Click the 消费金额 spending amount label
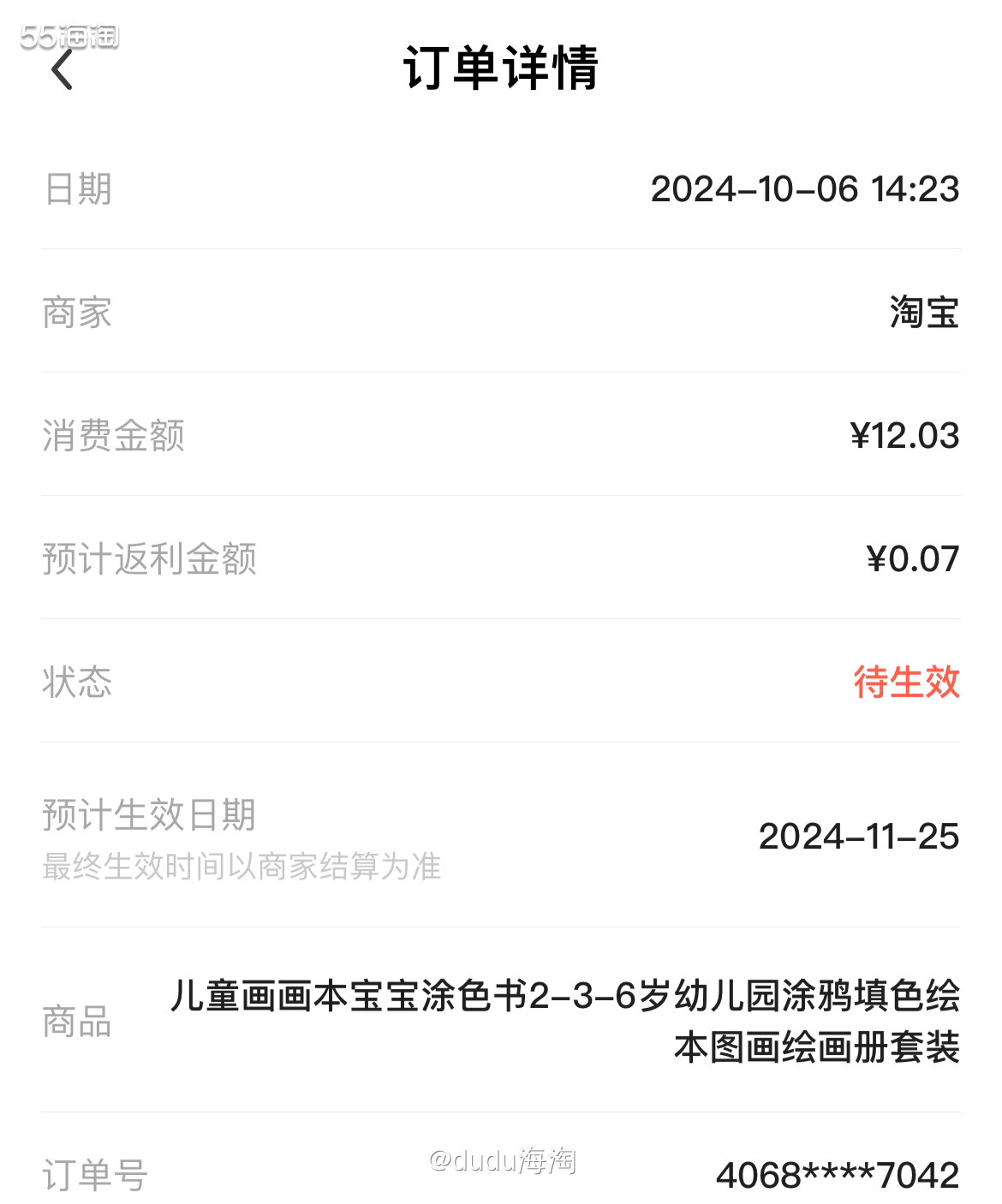Image resolution: width=1002 pixels, height=1204 pixels. click(114, 437)
